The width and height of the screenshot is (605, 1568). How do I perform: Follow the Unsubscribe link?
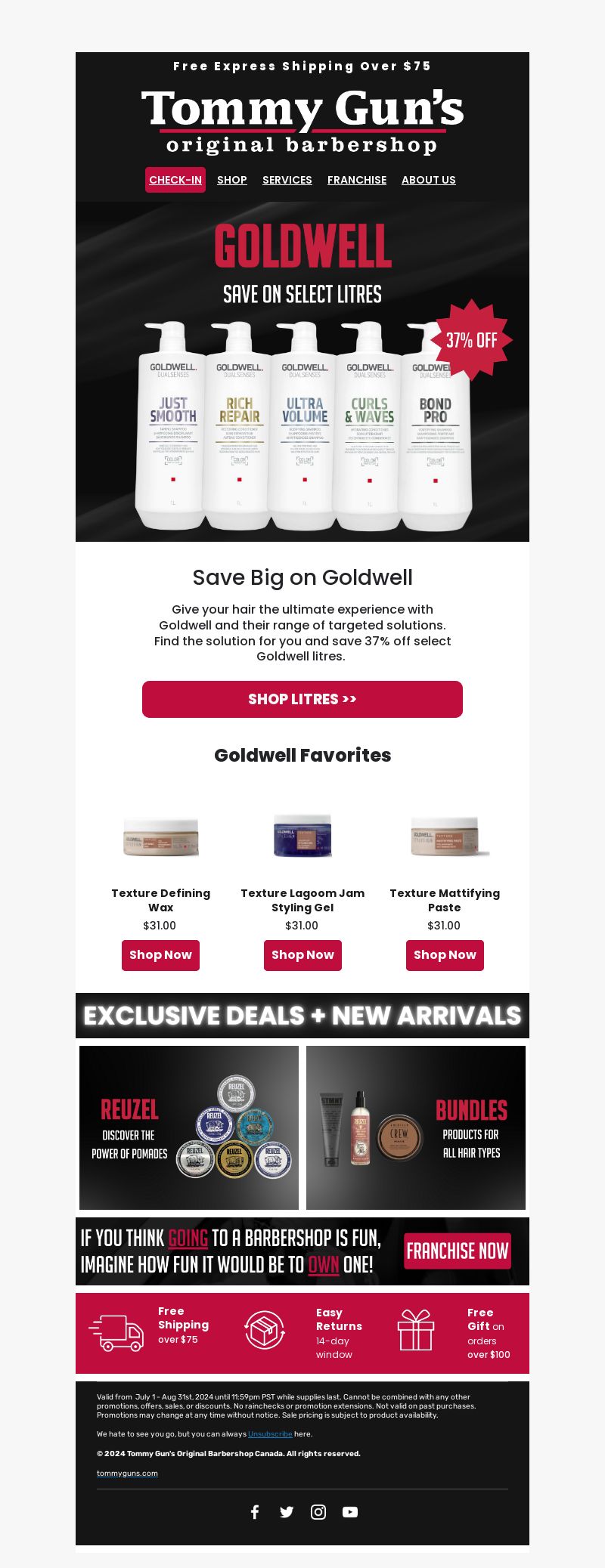click(270, 1434)
